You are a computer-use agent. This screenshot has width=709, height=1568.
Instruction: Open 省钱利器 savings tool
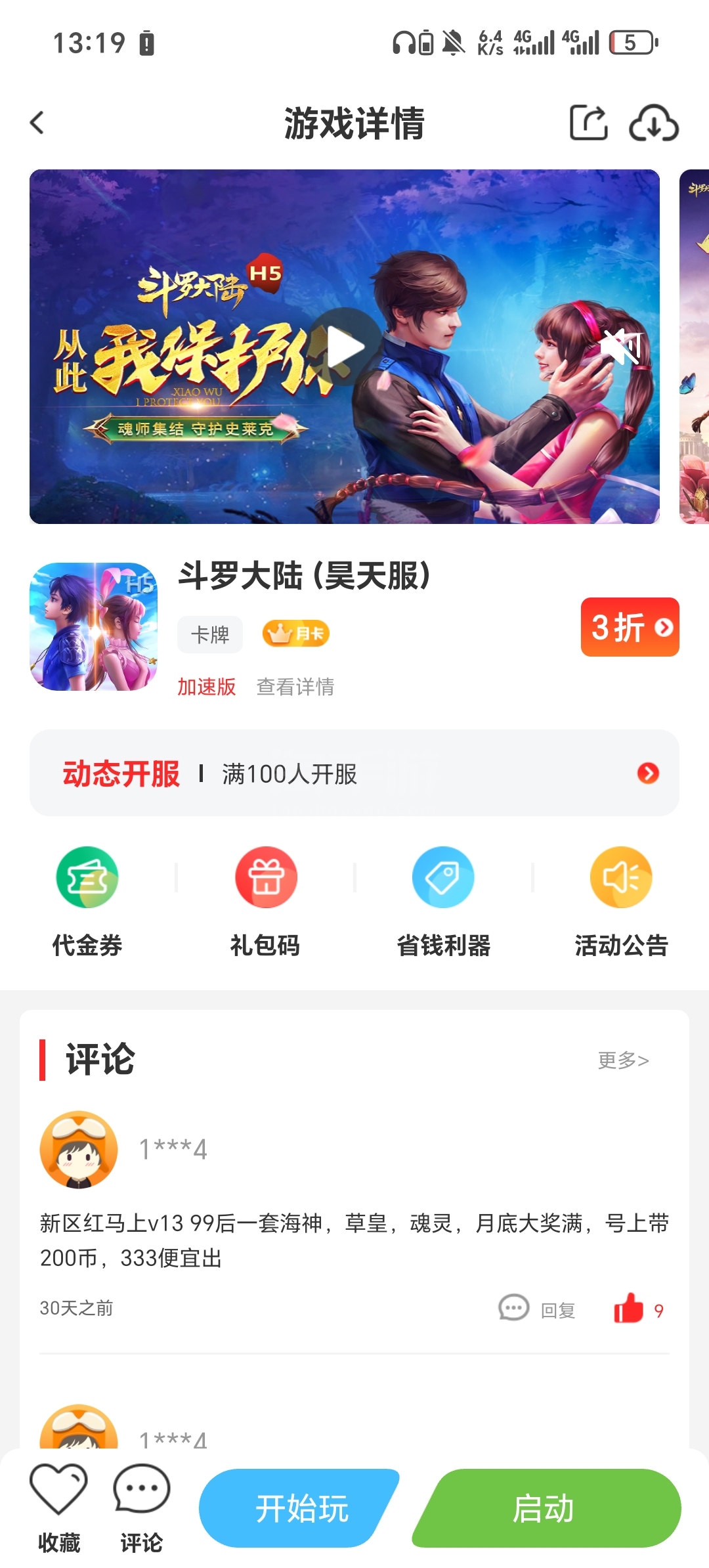pyautogui.click(x=444, y=901)
